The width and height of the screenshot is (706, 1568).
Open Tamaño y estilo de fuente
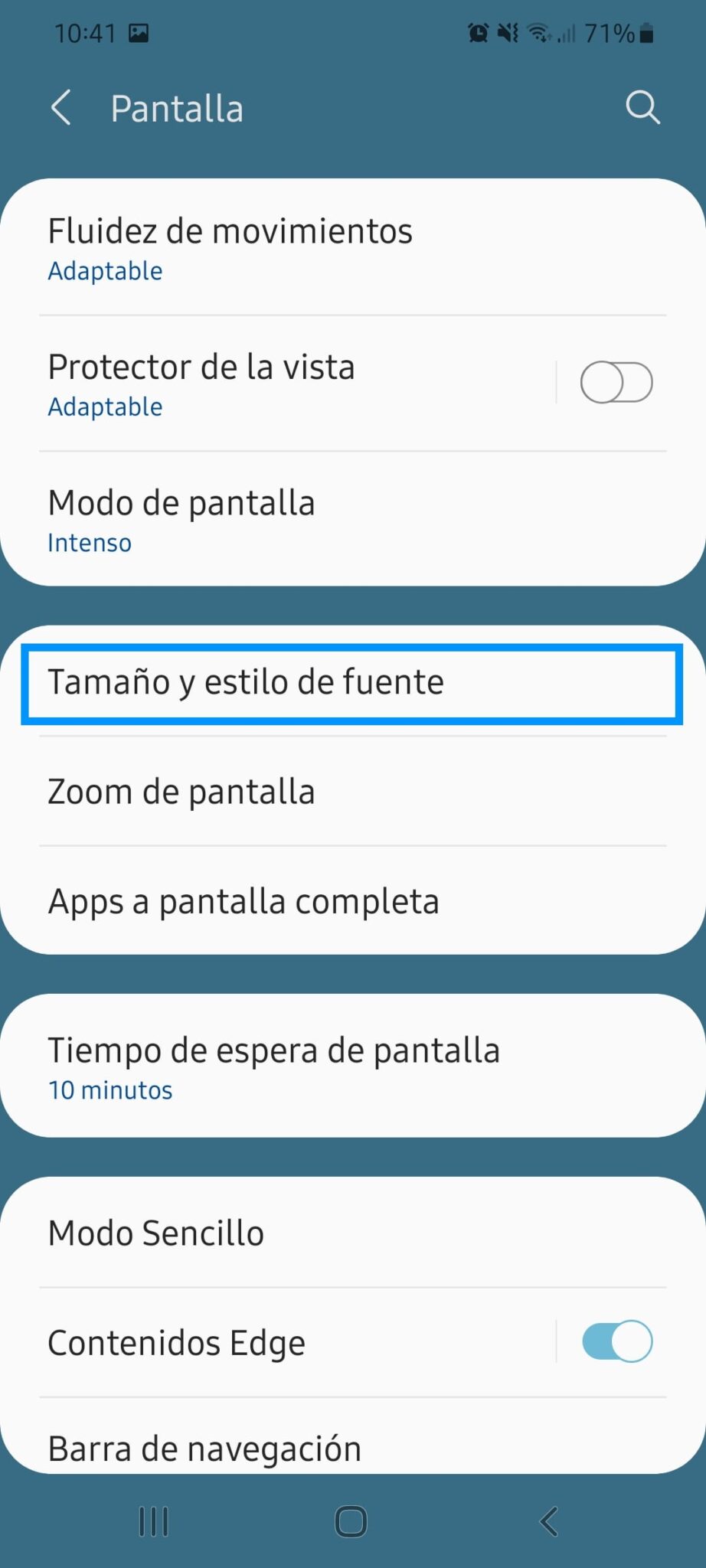click(x=353, y=683)
